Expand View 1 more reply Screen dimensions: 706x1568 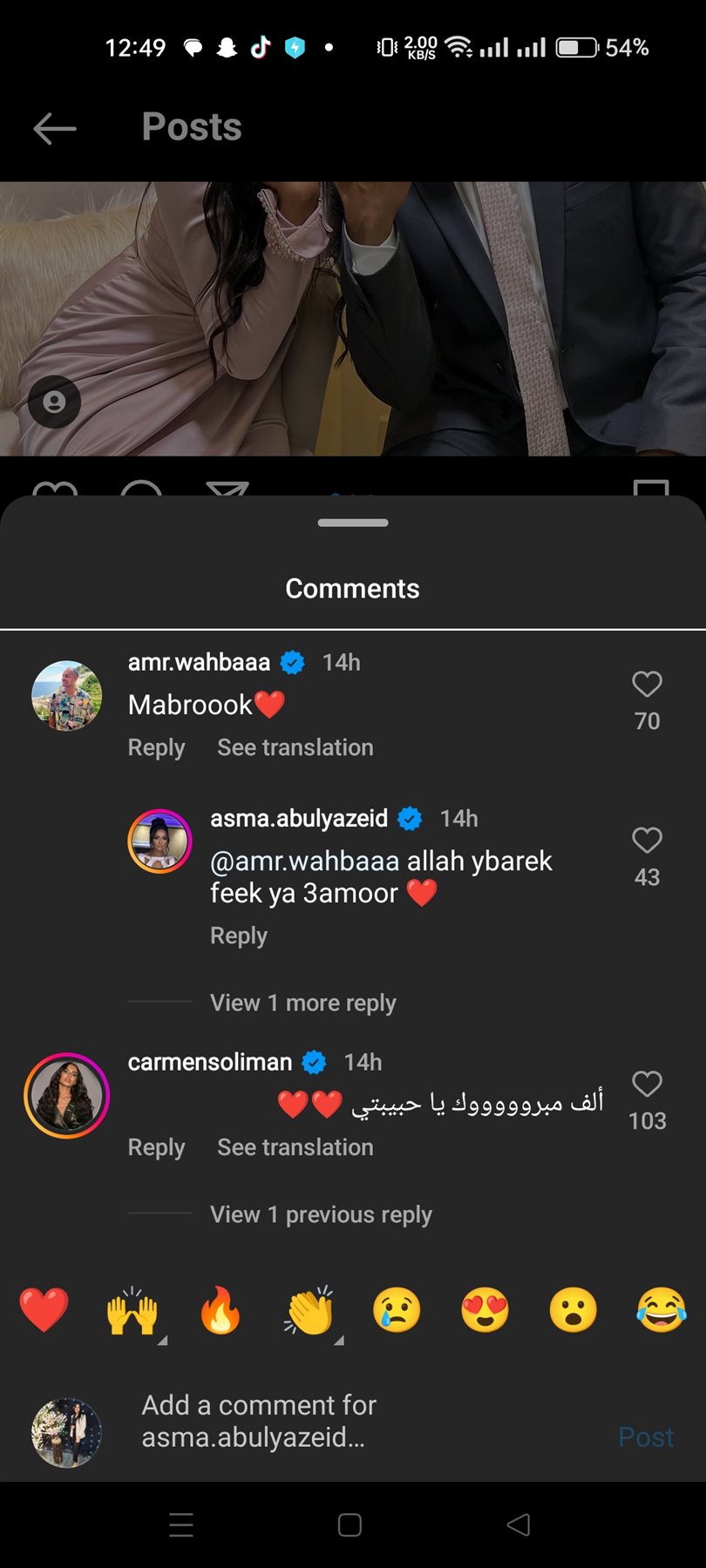302,1003
